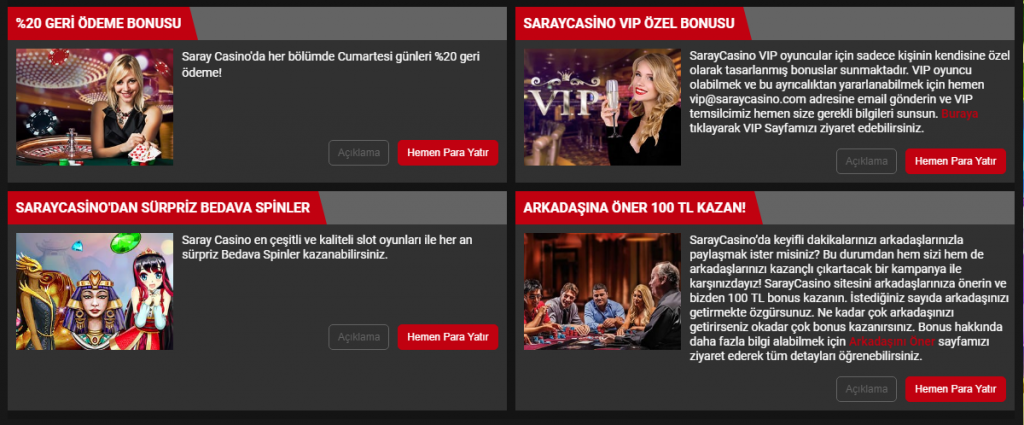Open Açıklama for Arkadaşına Öner 100 TL Kazan
This screenshot has height=425, width=1024.
866,389
